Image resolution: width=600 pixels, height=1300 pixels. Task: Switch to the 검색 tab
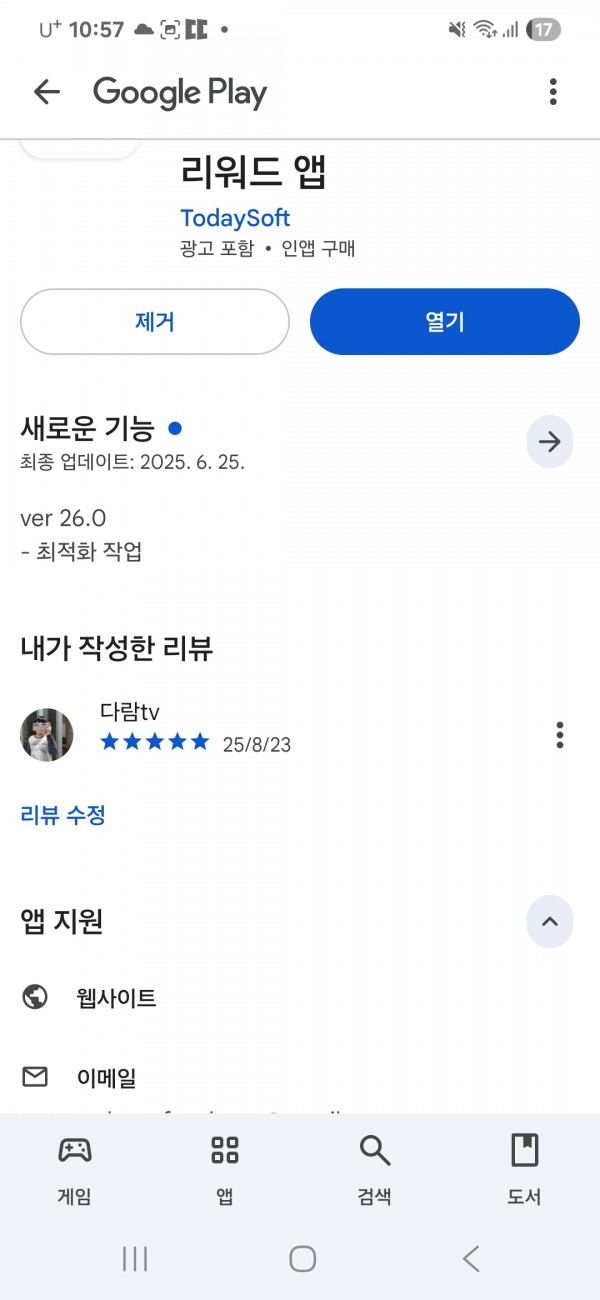(375, 1170)
